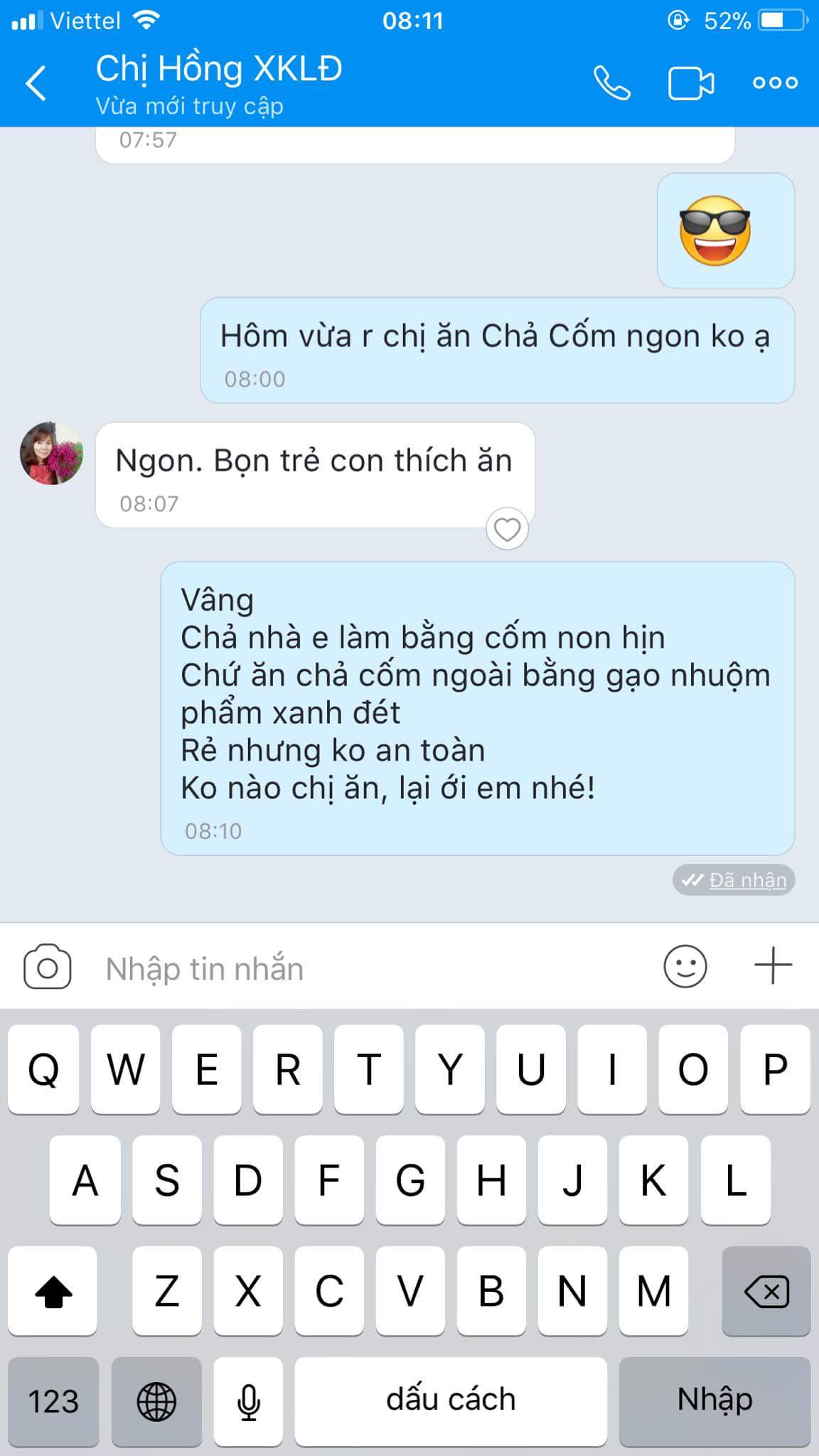Start a voice call with Chị Hồng

coord(612,84)
